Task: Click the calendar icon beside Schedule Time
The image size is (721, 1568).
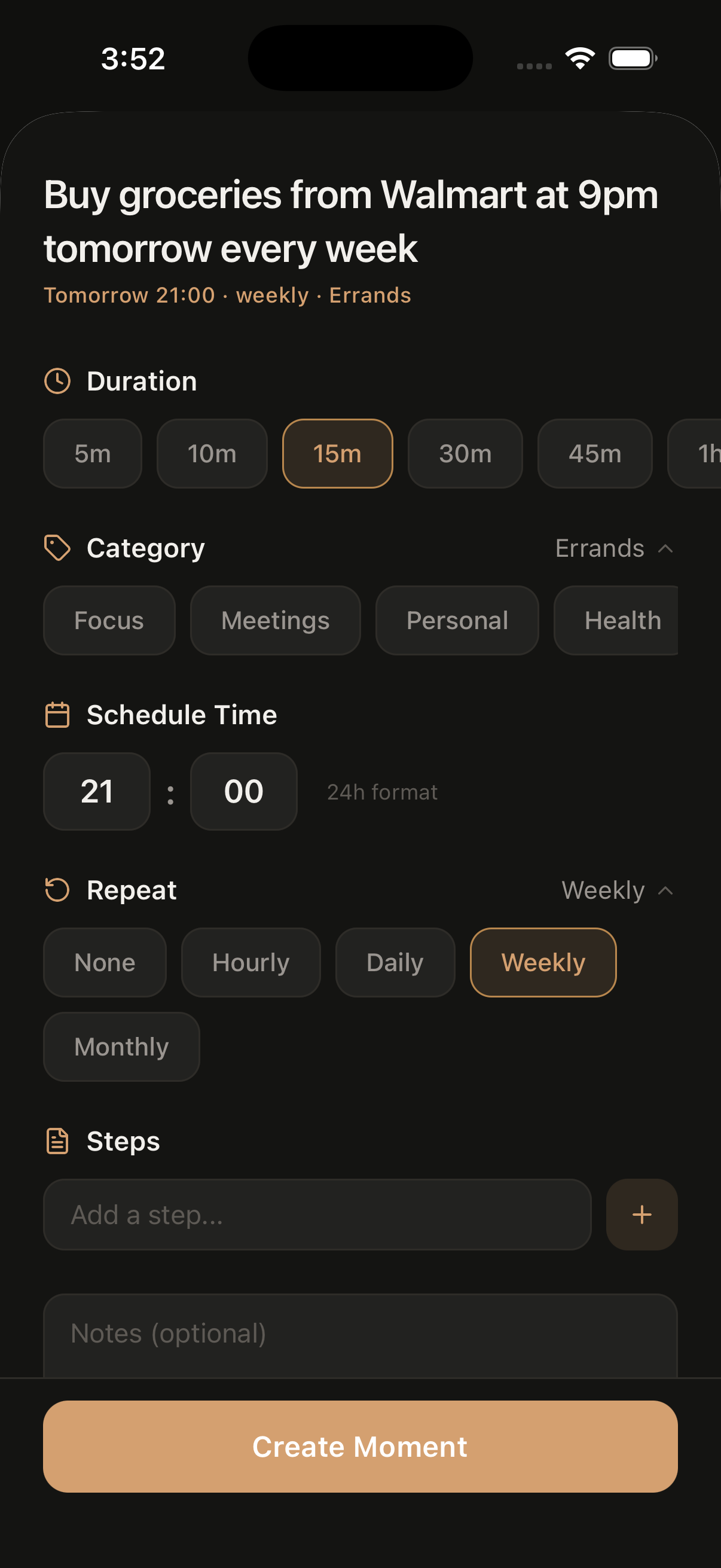Action: point(58,716)
